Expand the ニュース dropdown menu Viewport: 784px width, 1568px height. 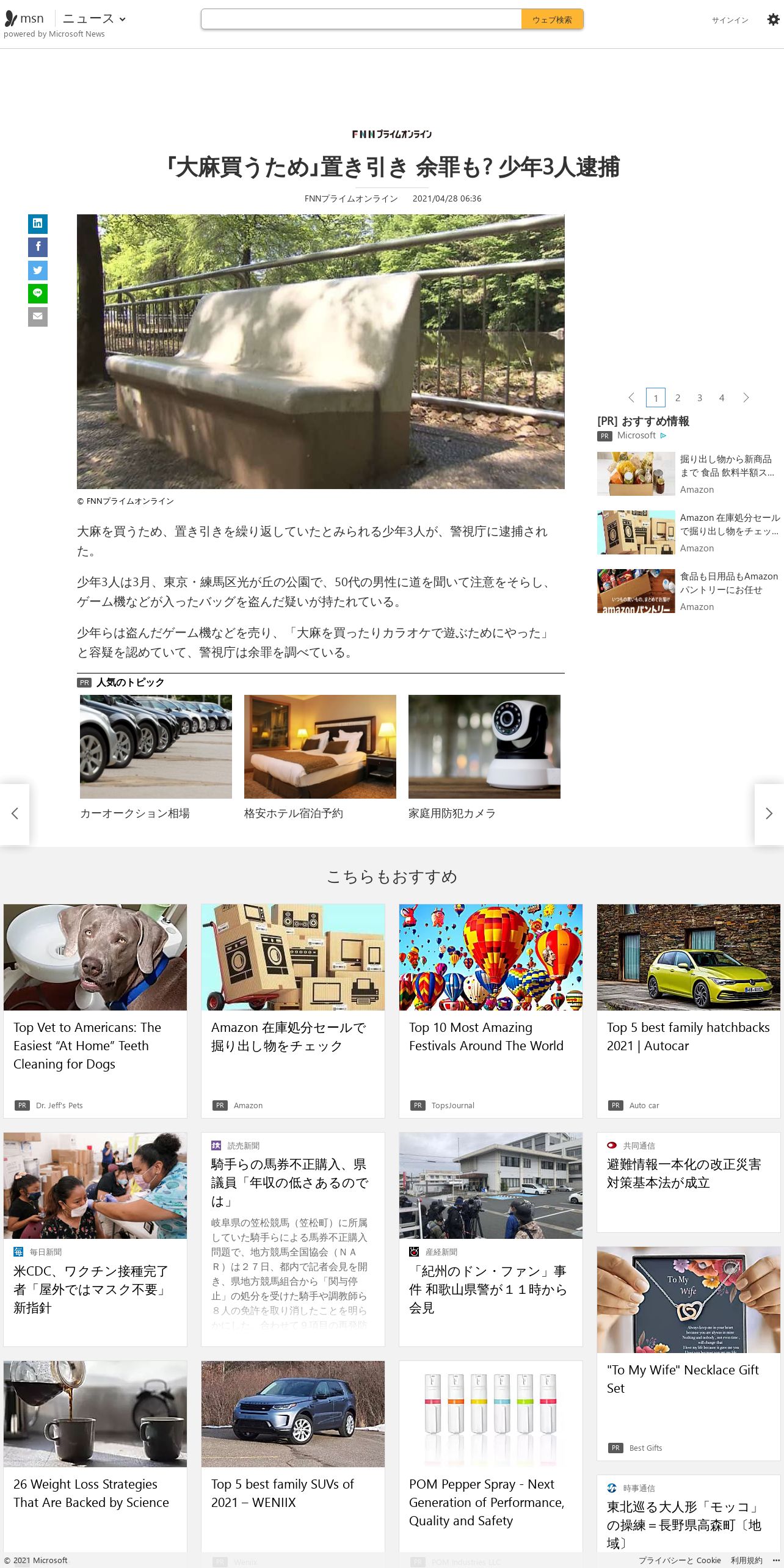pyautogui.click(x=95, y=19)
